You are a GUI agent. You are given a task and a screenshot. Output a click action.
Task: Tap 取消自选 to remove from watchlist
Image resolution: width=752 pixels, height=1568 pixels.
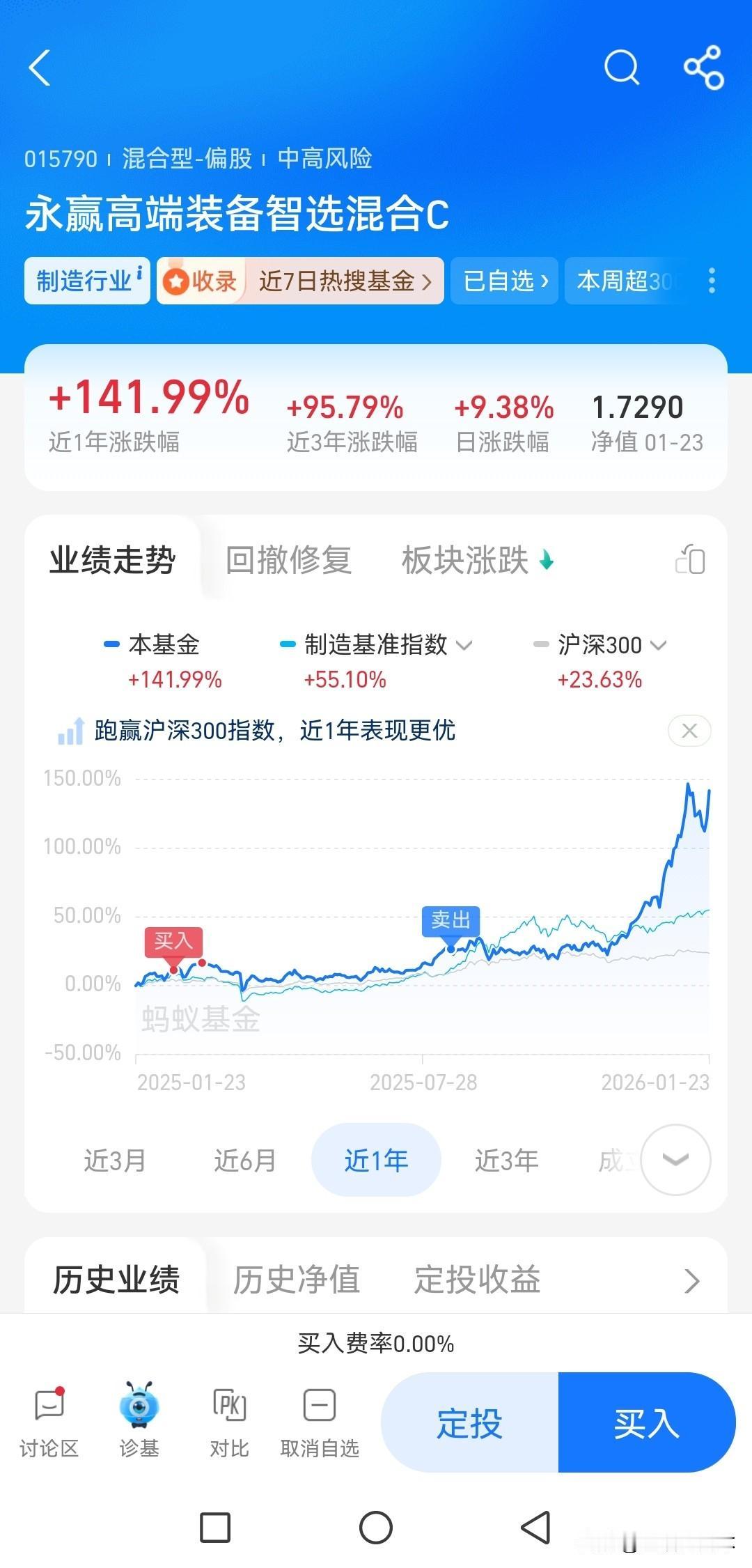pos(319,1421)
